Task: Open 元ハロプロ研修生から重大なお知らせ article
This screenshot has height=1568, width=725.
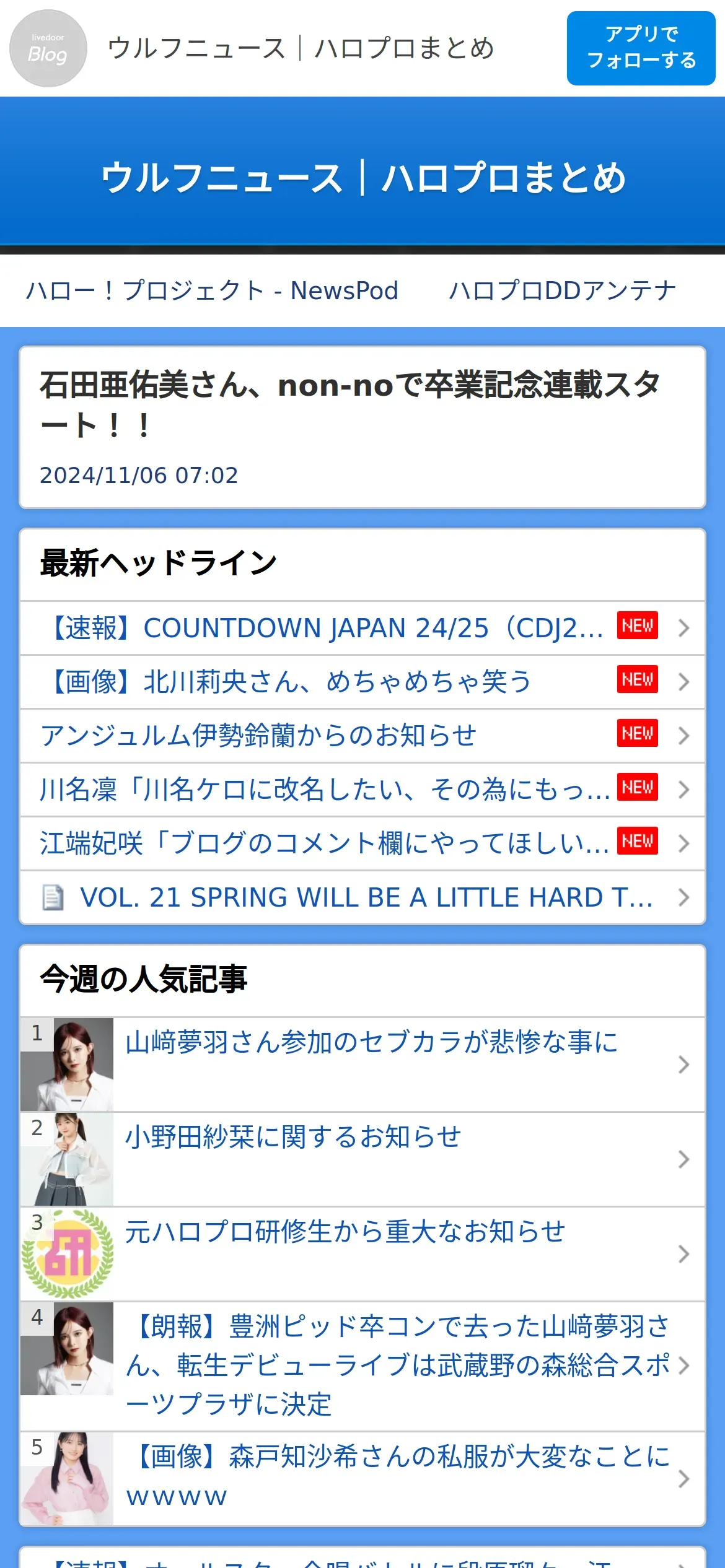Action: [x=362, y=1254]
